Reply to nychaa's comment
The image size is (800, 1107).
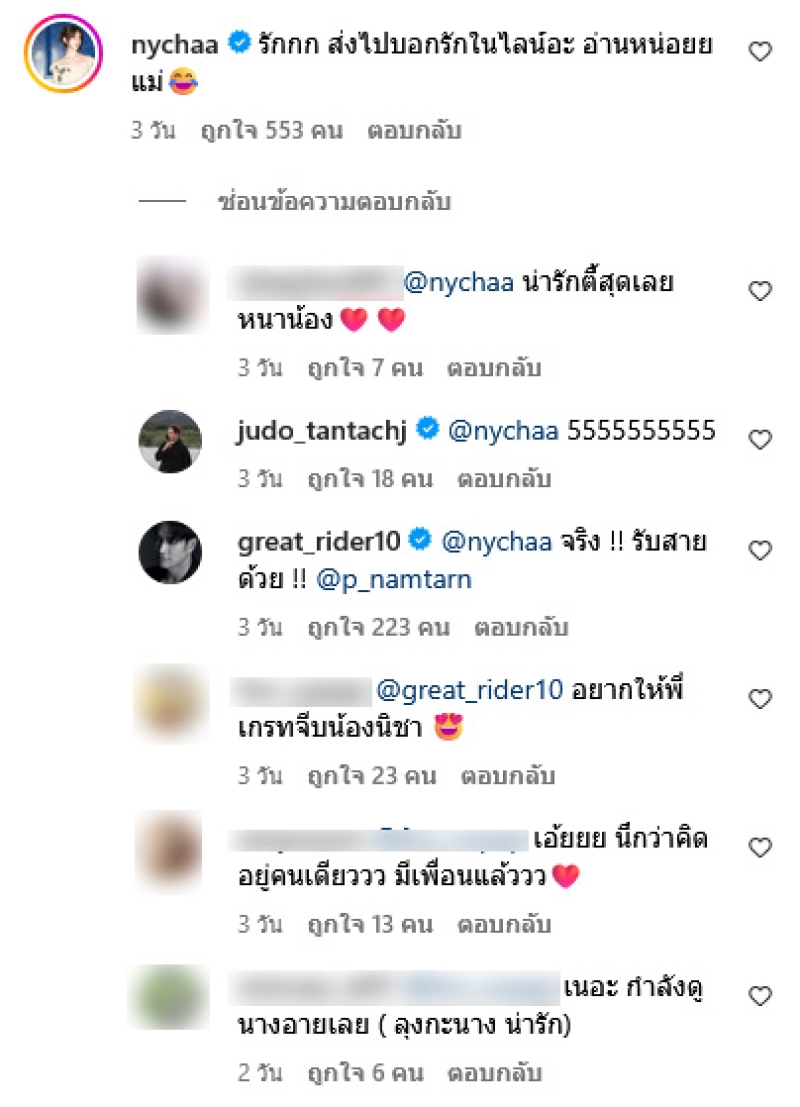[414, 130]
